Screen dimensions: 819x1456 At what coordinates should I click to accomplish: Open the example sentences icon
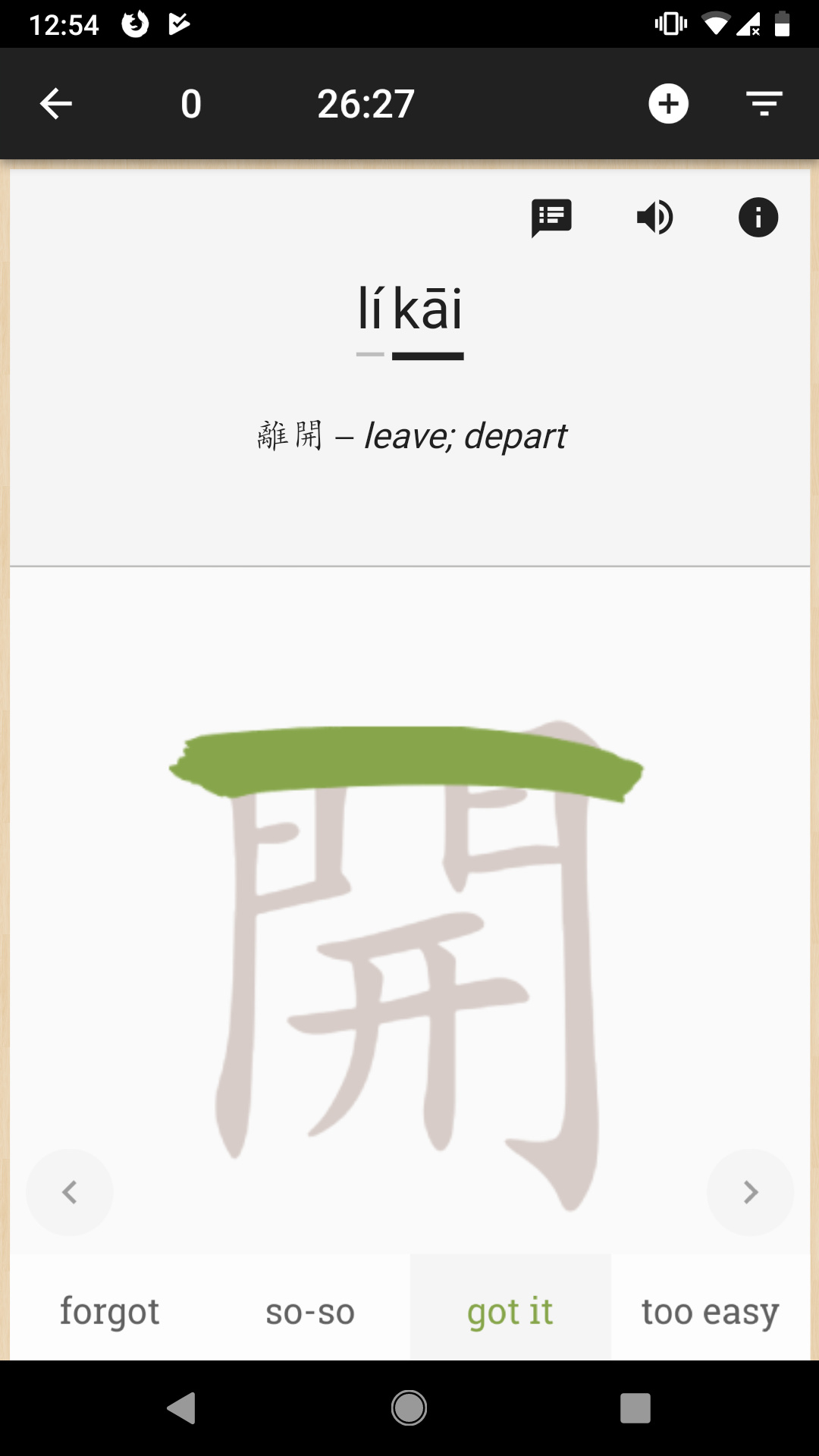tap(551, 218)
